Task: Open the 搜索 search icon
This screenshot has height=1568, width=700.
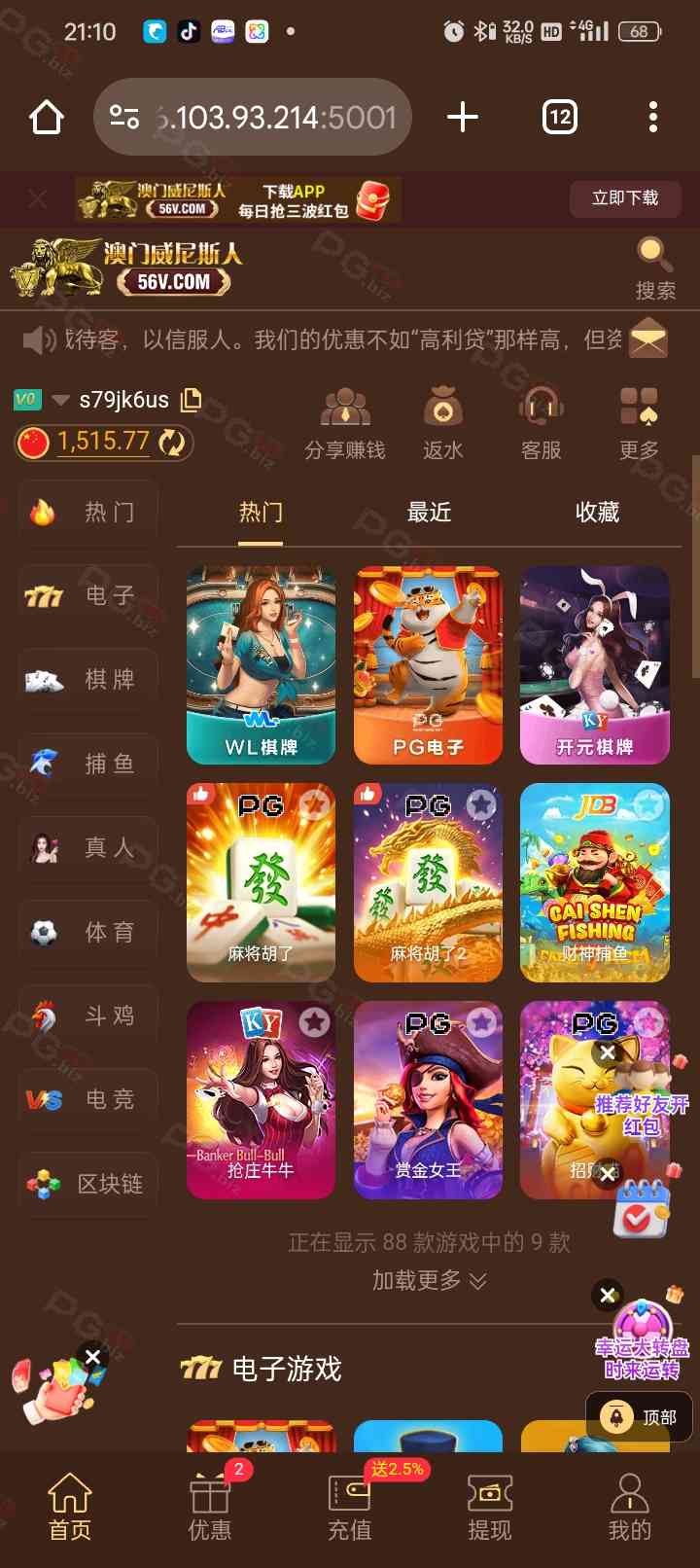Action: [654, 267]
